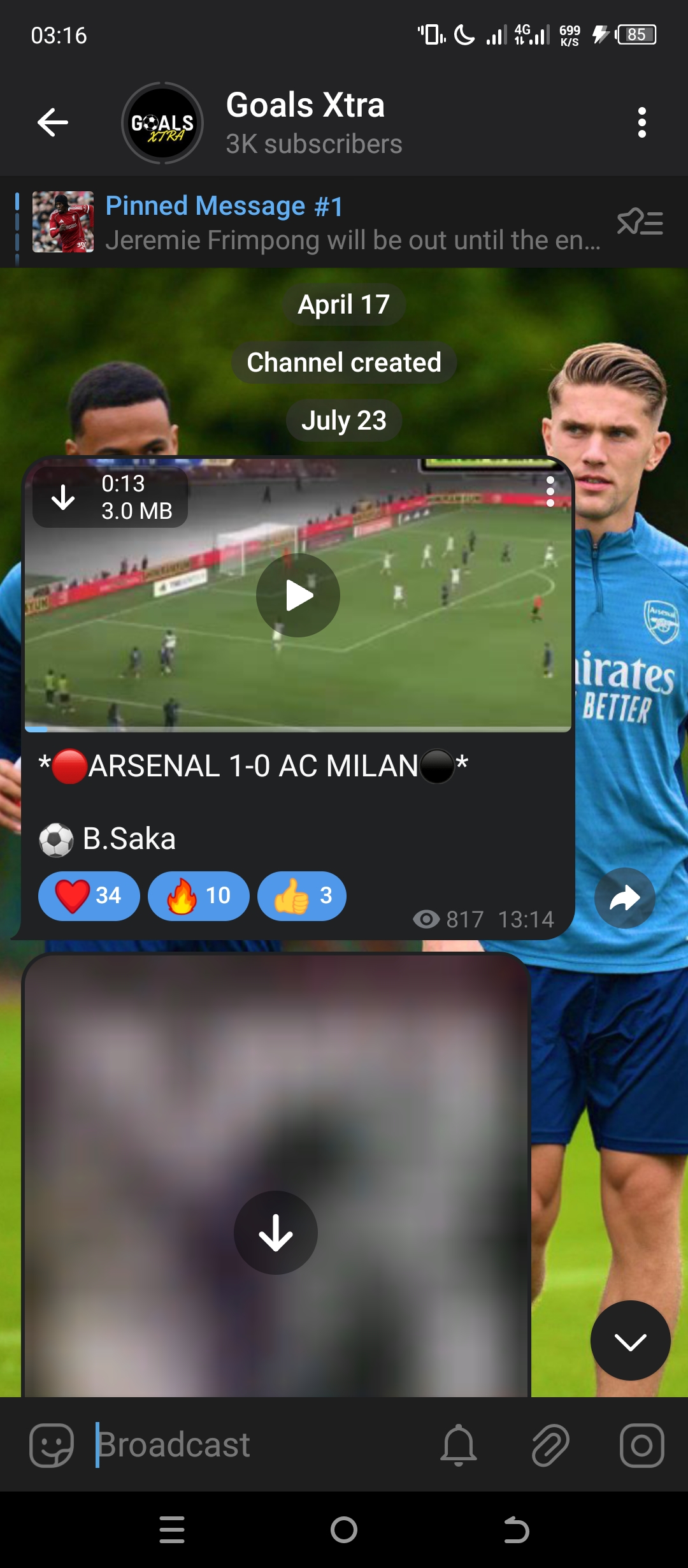688x1568 pixels.
Task: Toggle the silent broadcast bell
Action: [458, 1445]
